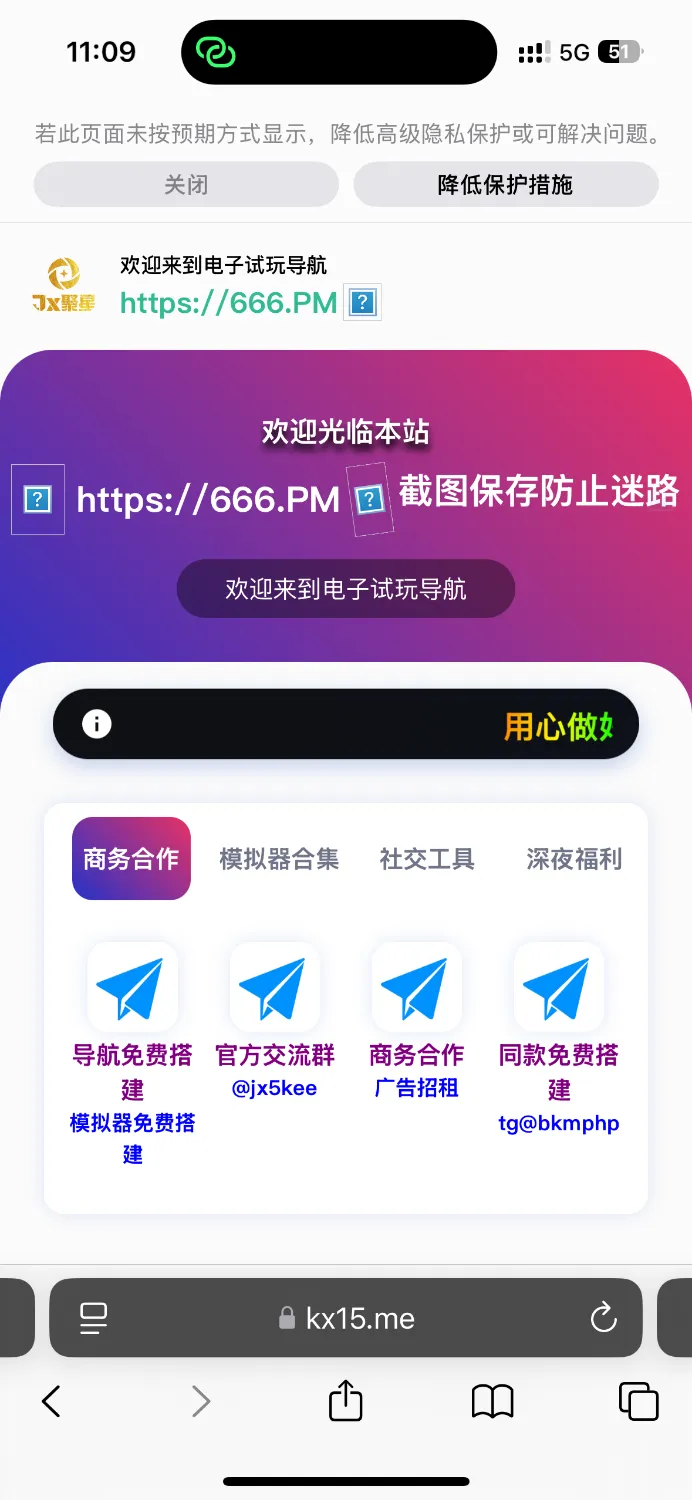The image size is (692, 1500).
Task: Tap the 关闭 button in the privacy banner
Action: (x=186, y=185)
